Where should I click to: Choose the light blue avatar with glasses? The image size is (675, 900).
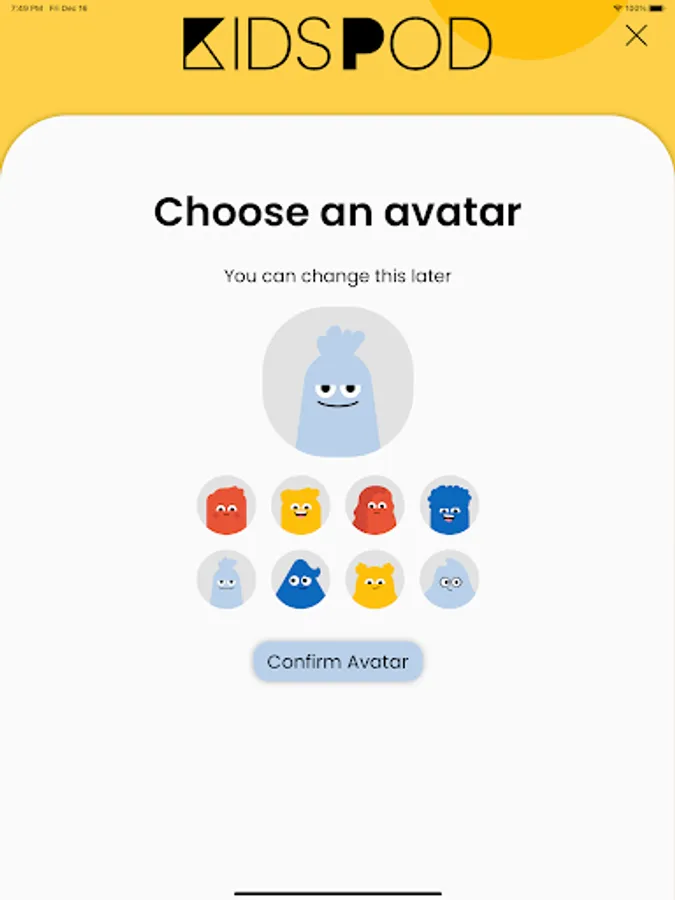click(x=449, y=579)
